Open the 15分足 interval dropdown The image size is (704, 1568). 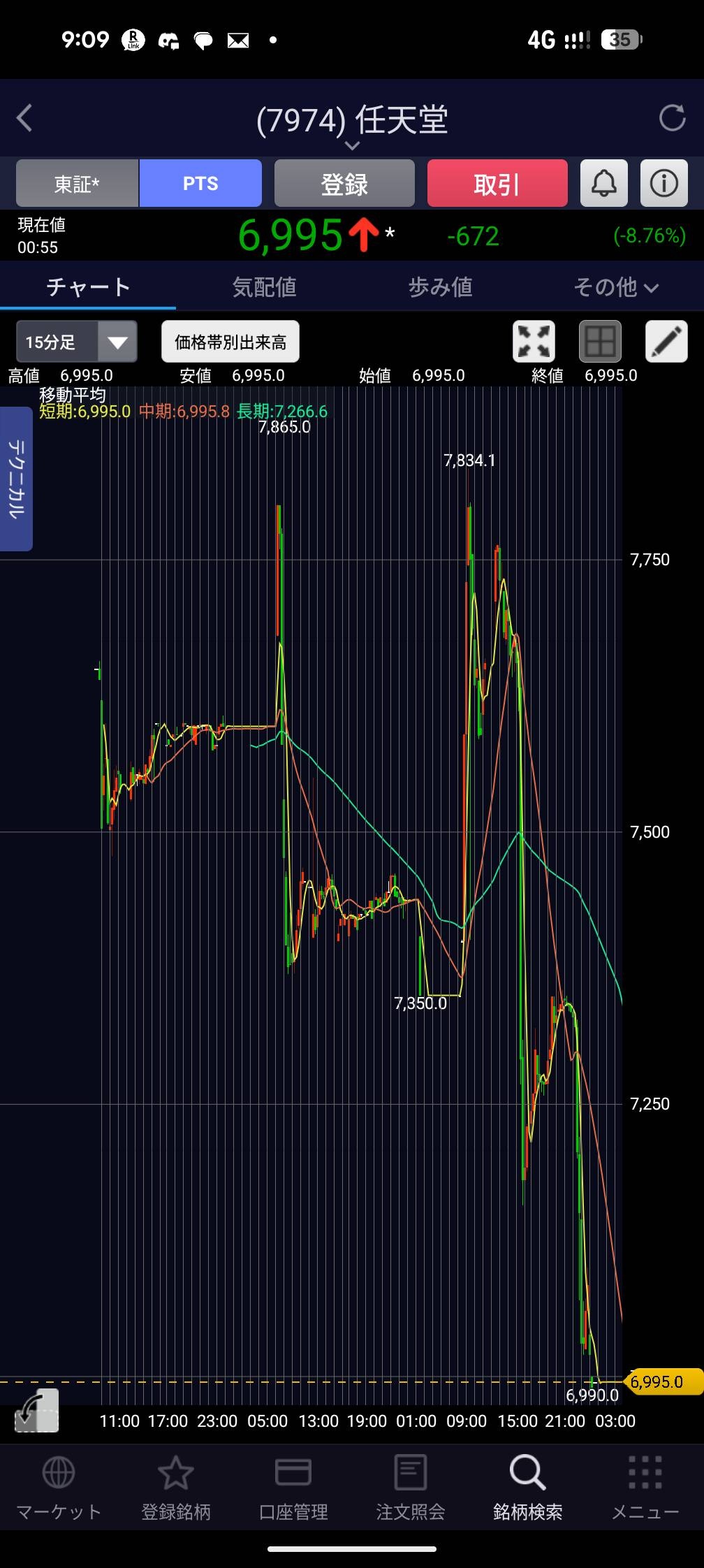point(77,342)
